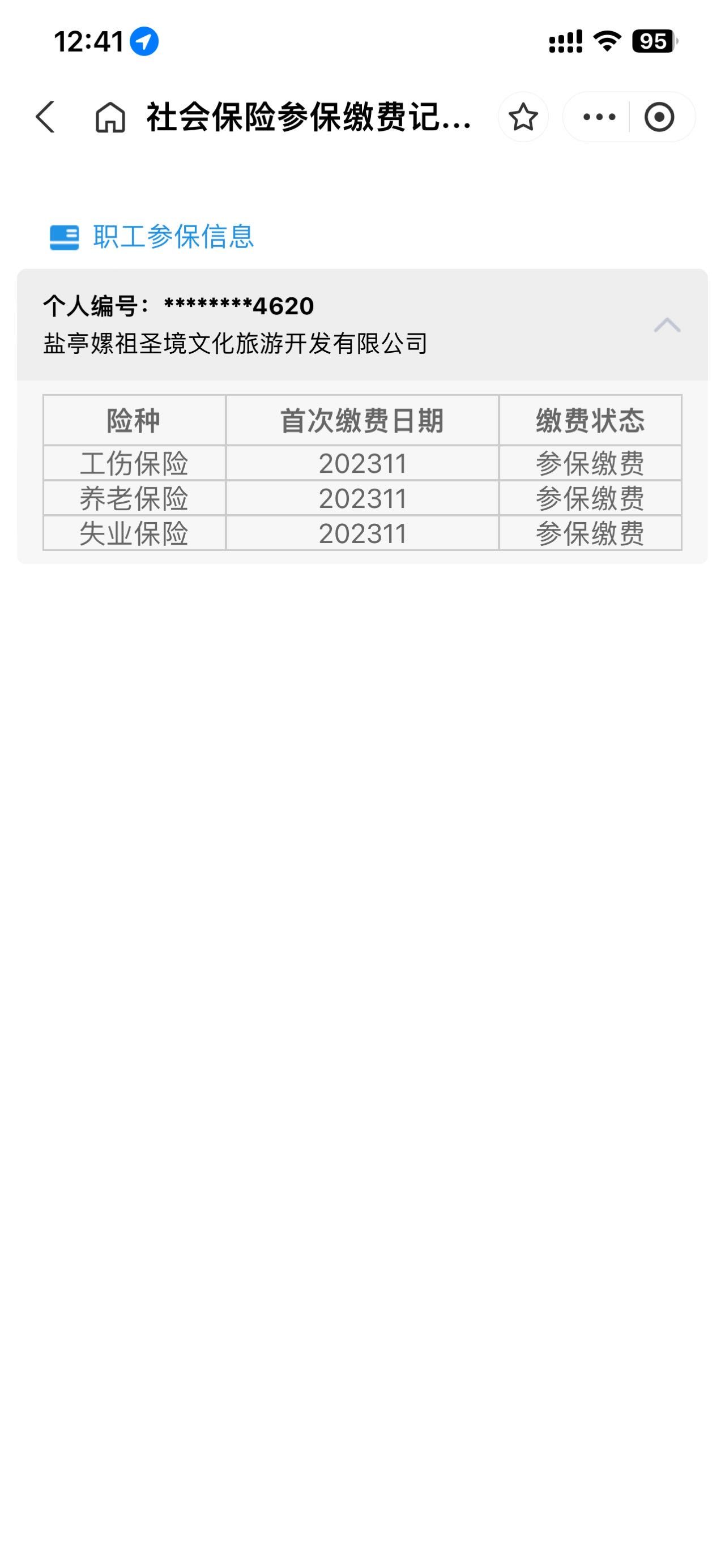
Task: Collapse the 个人编号 insurance info card
Action: coord(667,325)
